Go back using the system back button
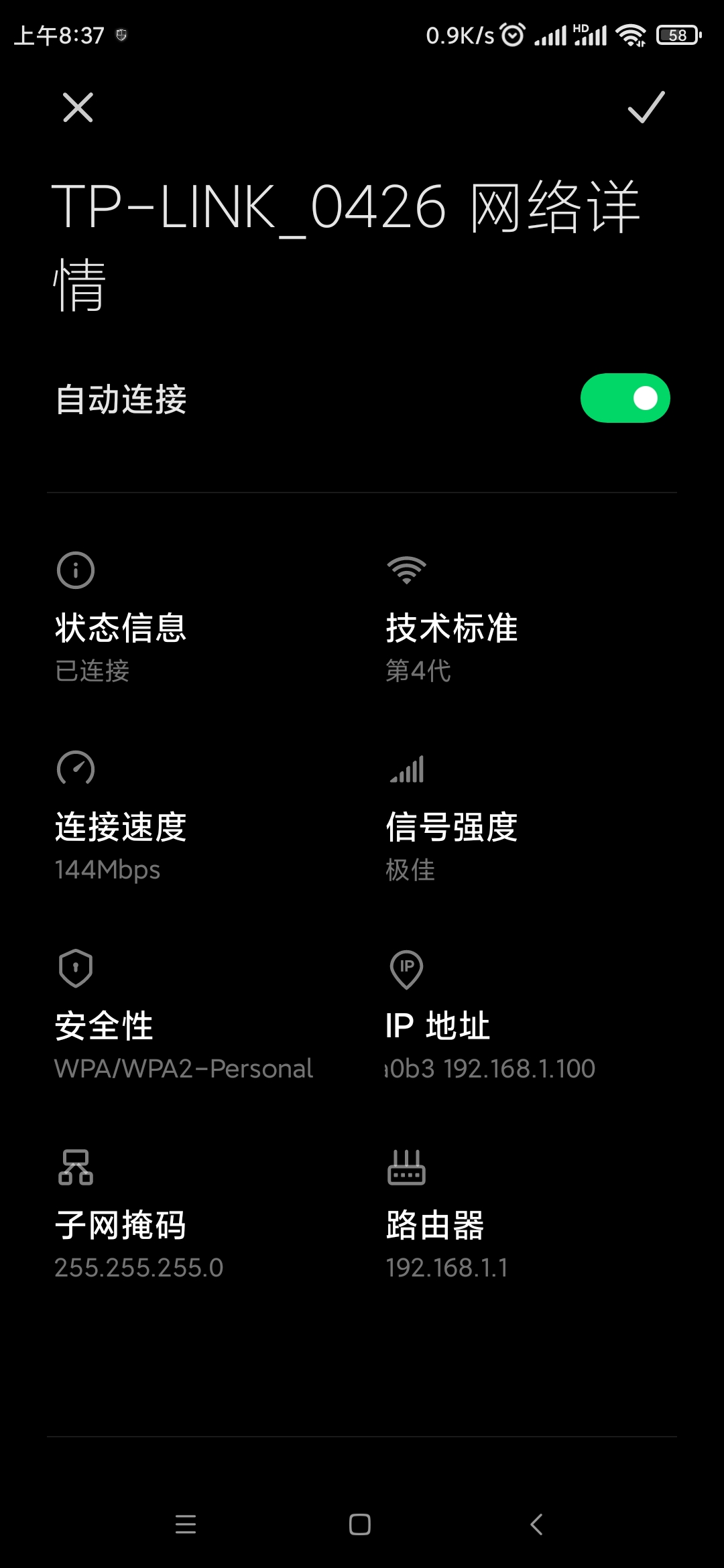This screenshot has height=1568, width=724. 536,1524
